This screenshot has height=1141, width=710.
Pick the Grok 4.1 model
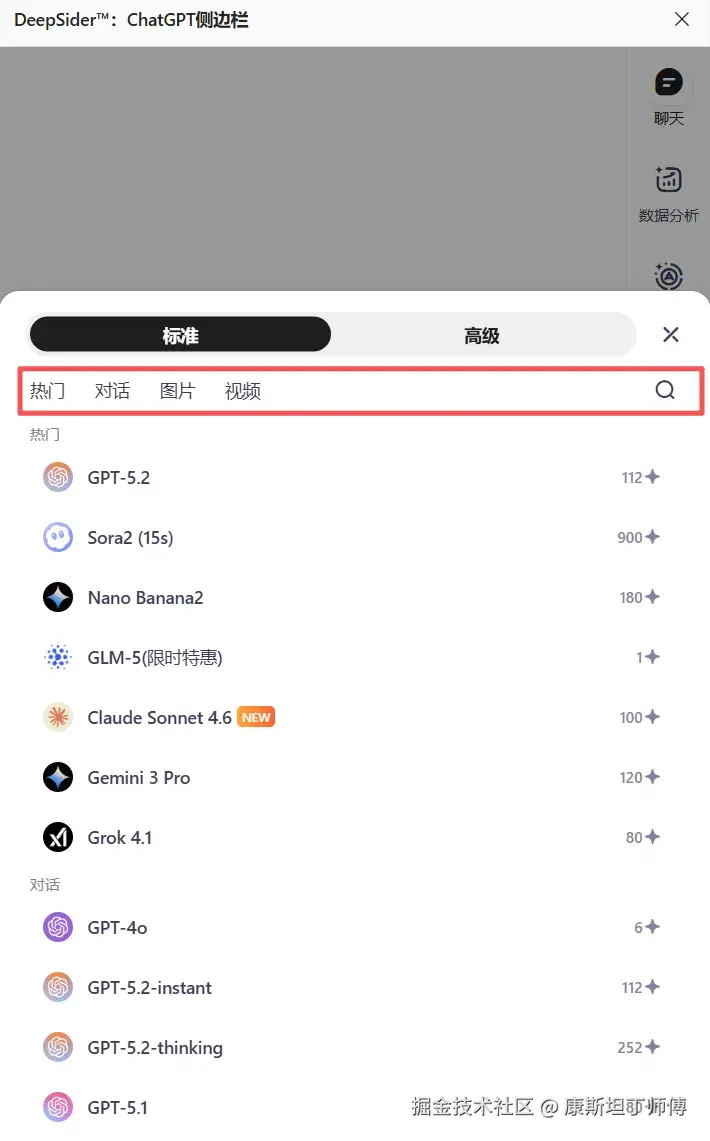(x=120, y=838)
